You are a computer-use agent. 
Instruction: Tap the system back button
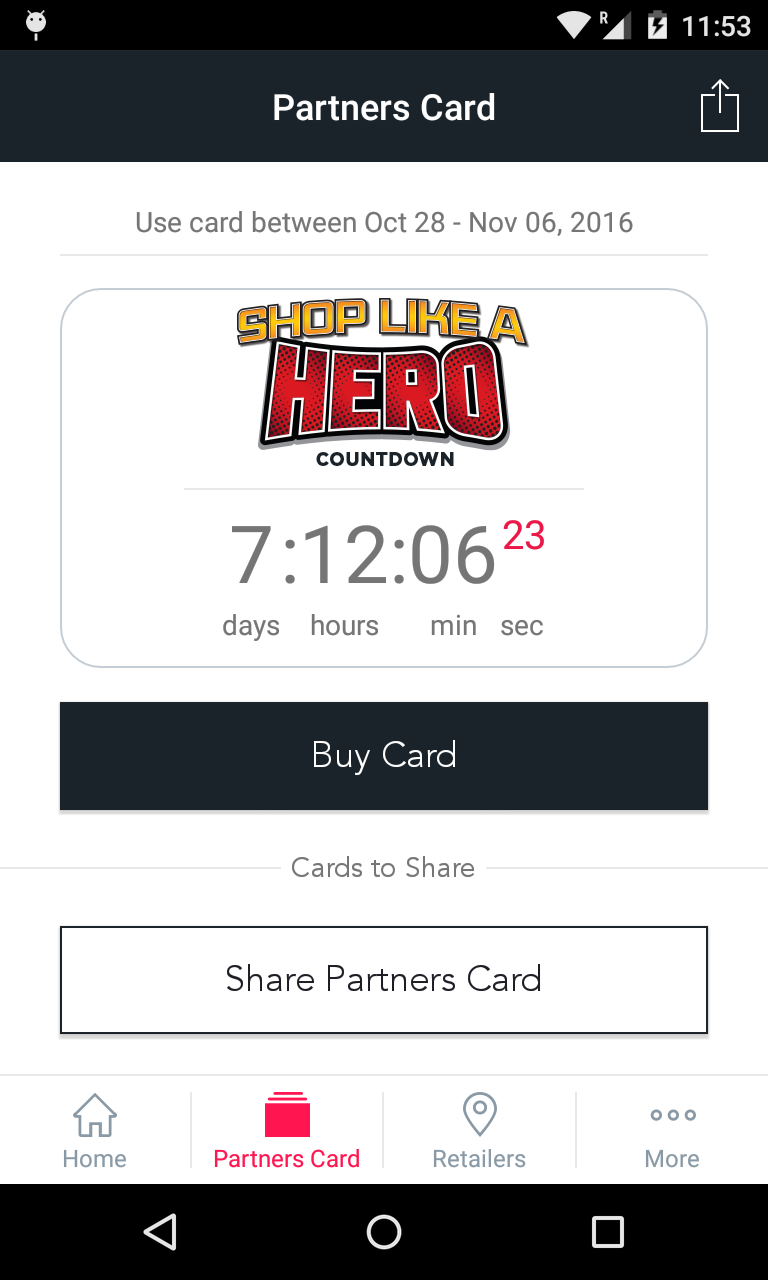160,1232
